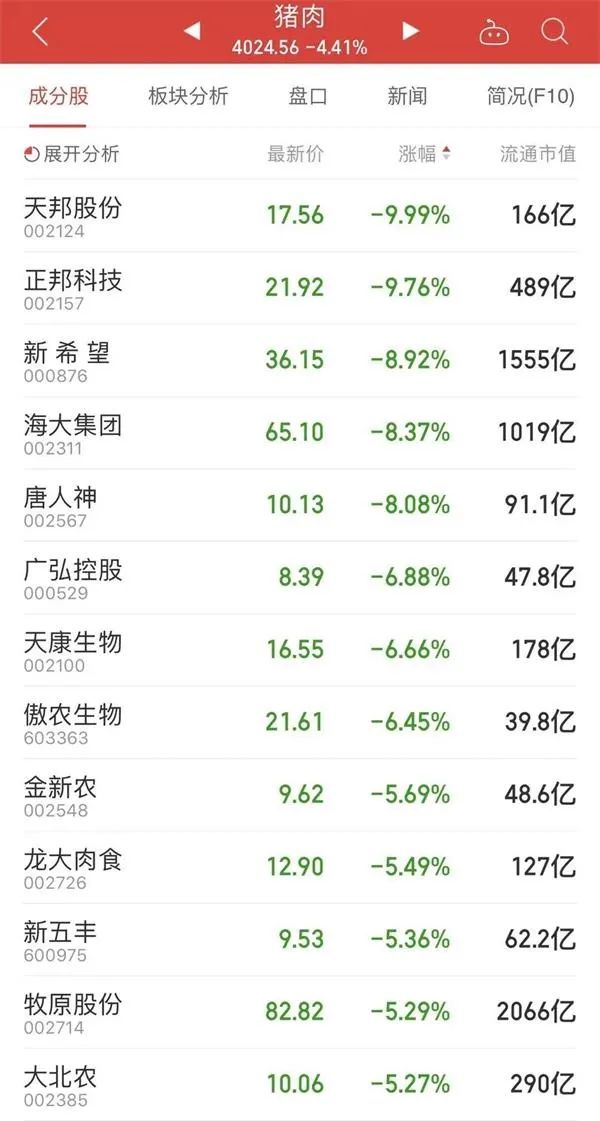
Task: Open the robot assistant icon
Action: pyautogui.click(x=493, y=32)
